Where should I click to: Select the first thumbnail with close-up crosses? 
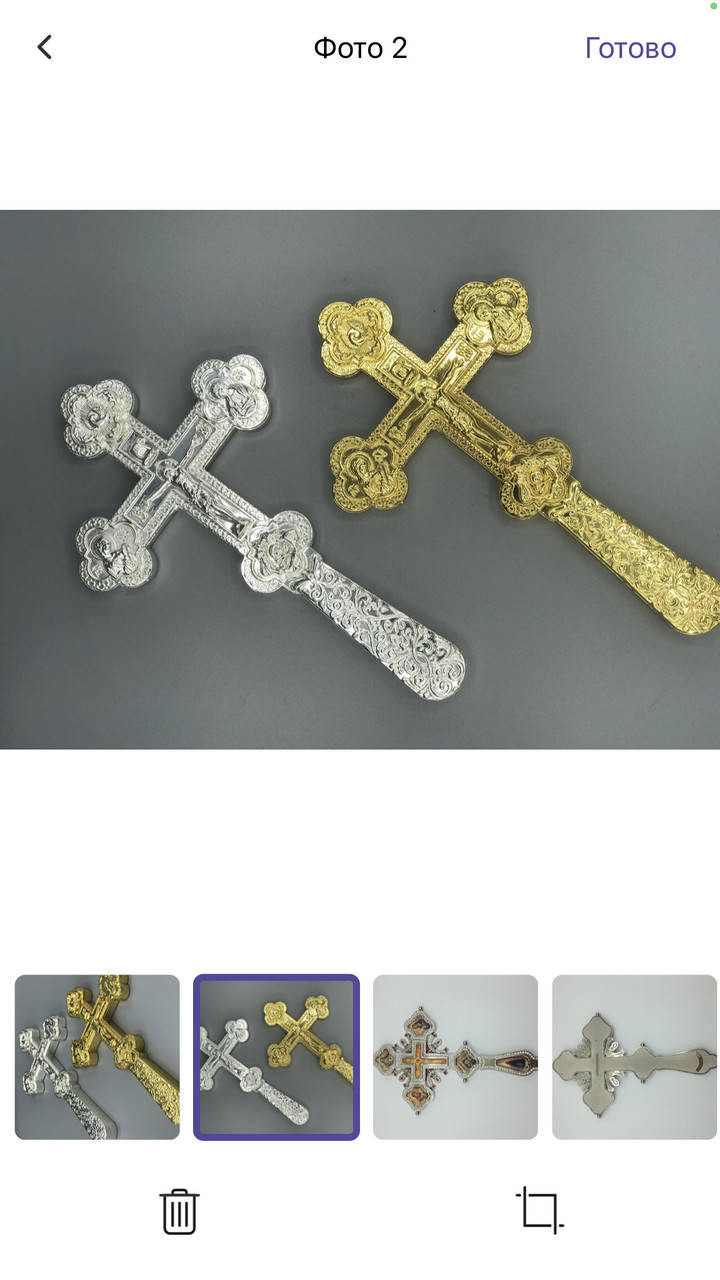(97, 1057)
